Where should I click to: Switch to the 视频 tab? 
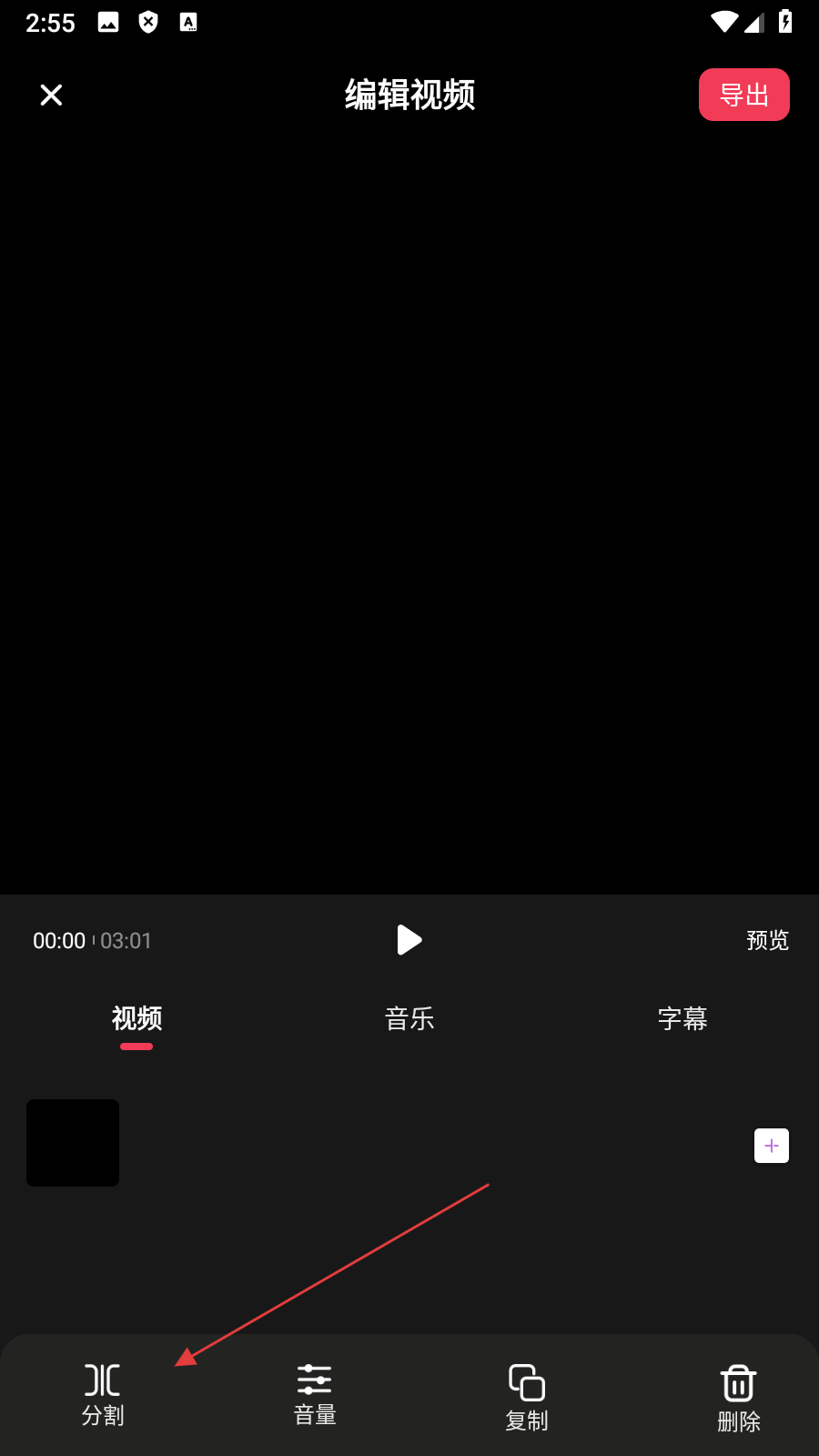click(136, 1018)
